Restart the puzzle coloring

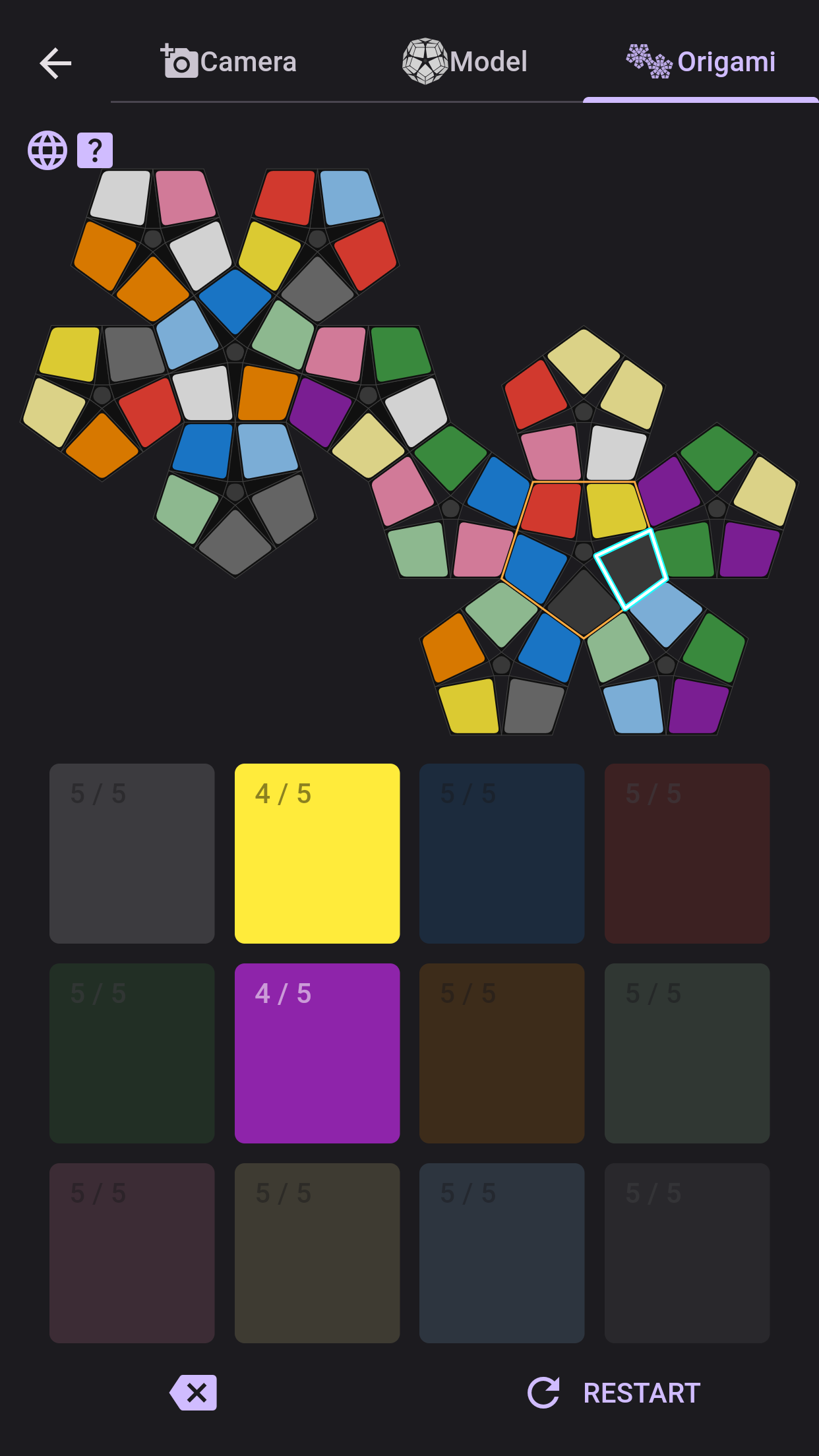tap(614, 1393)
